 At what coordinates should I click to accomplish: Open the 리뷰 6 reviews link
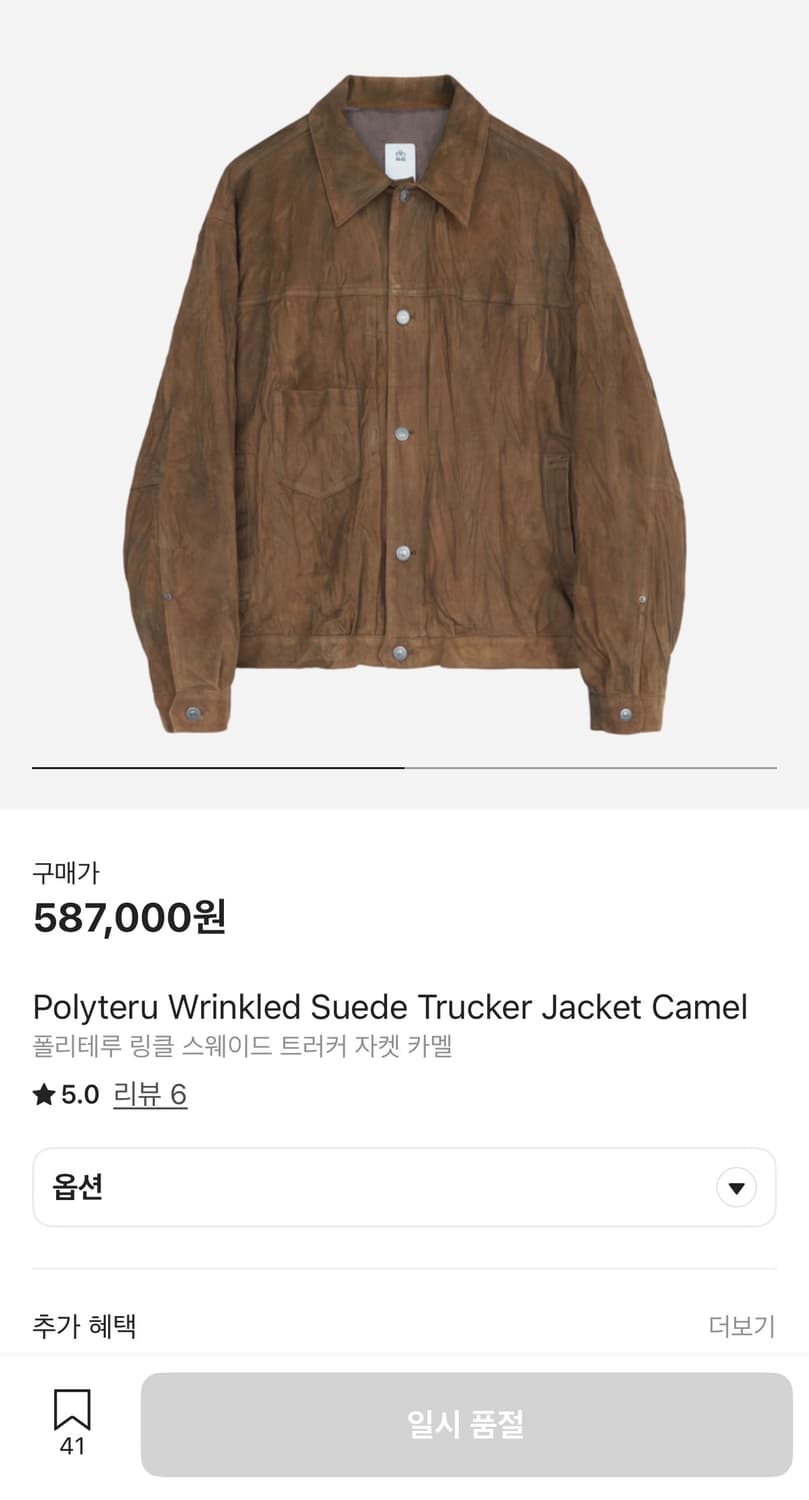tap(150, 1094)
